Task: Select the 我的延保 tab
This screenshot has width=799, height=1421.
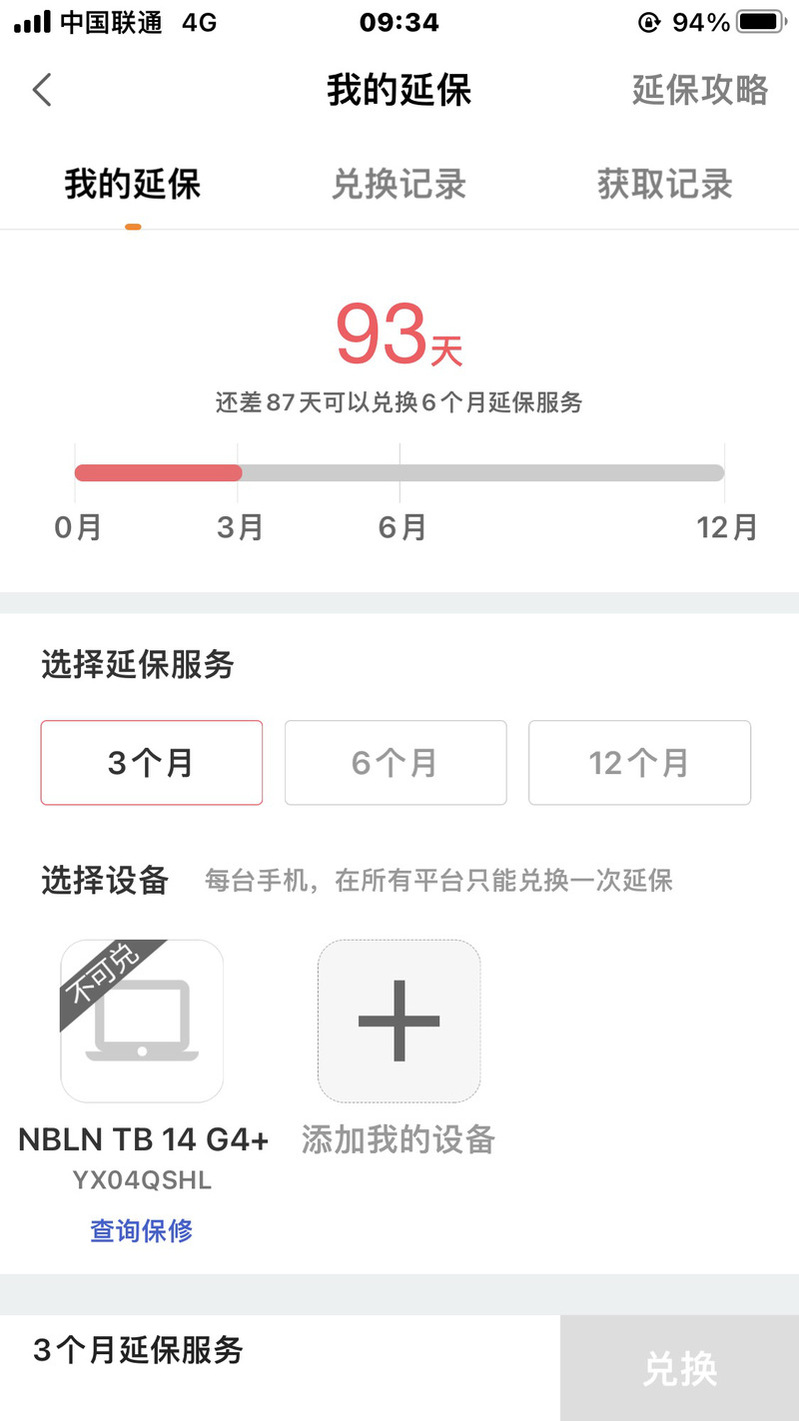Action: [x=133, y=185]
